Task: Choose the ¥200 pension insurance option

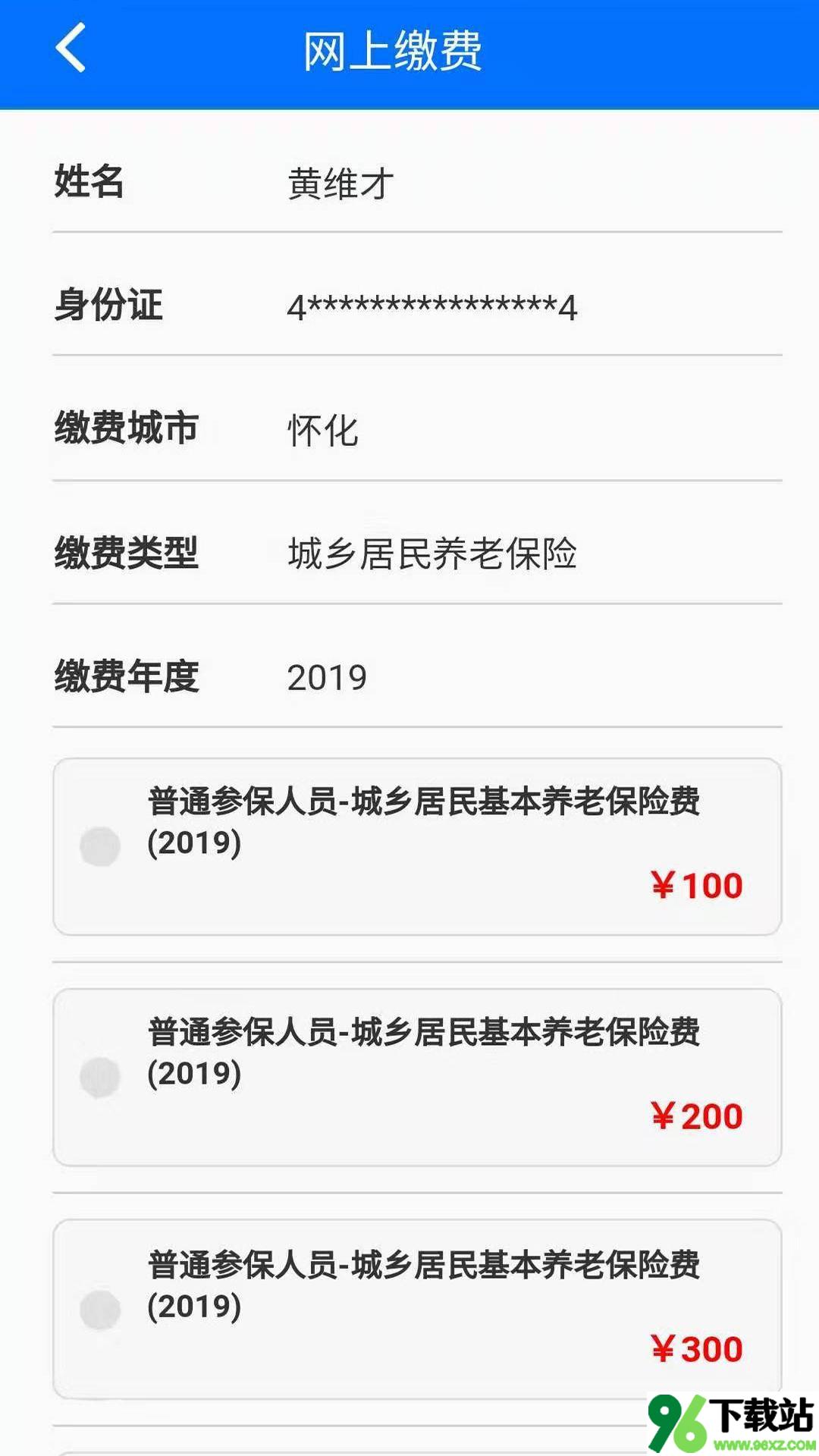Action: point(417,1077)
